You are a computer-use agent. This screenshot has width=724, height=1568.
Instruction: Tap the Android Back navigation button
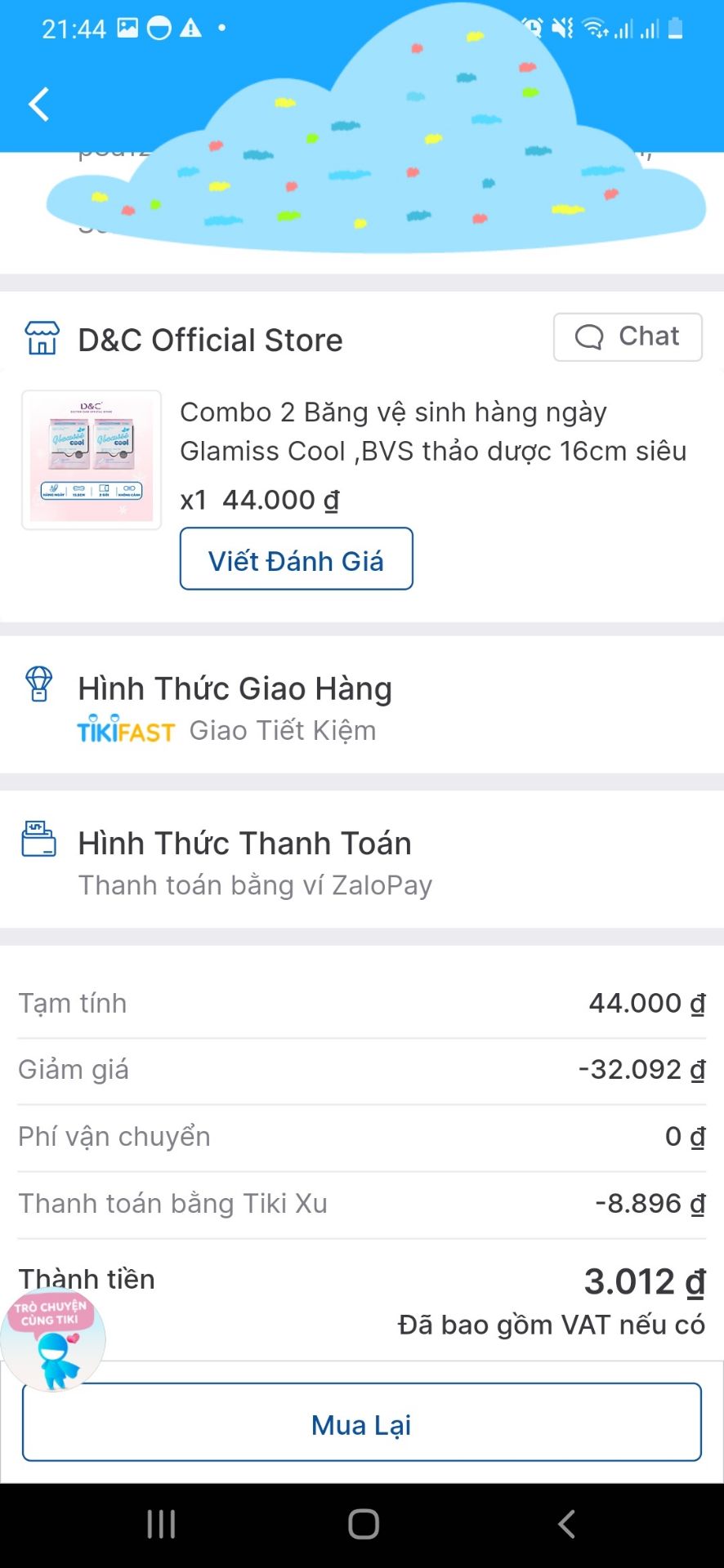(565, 1522)
